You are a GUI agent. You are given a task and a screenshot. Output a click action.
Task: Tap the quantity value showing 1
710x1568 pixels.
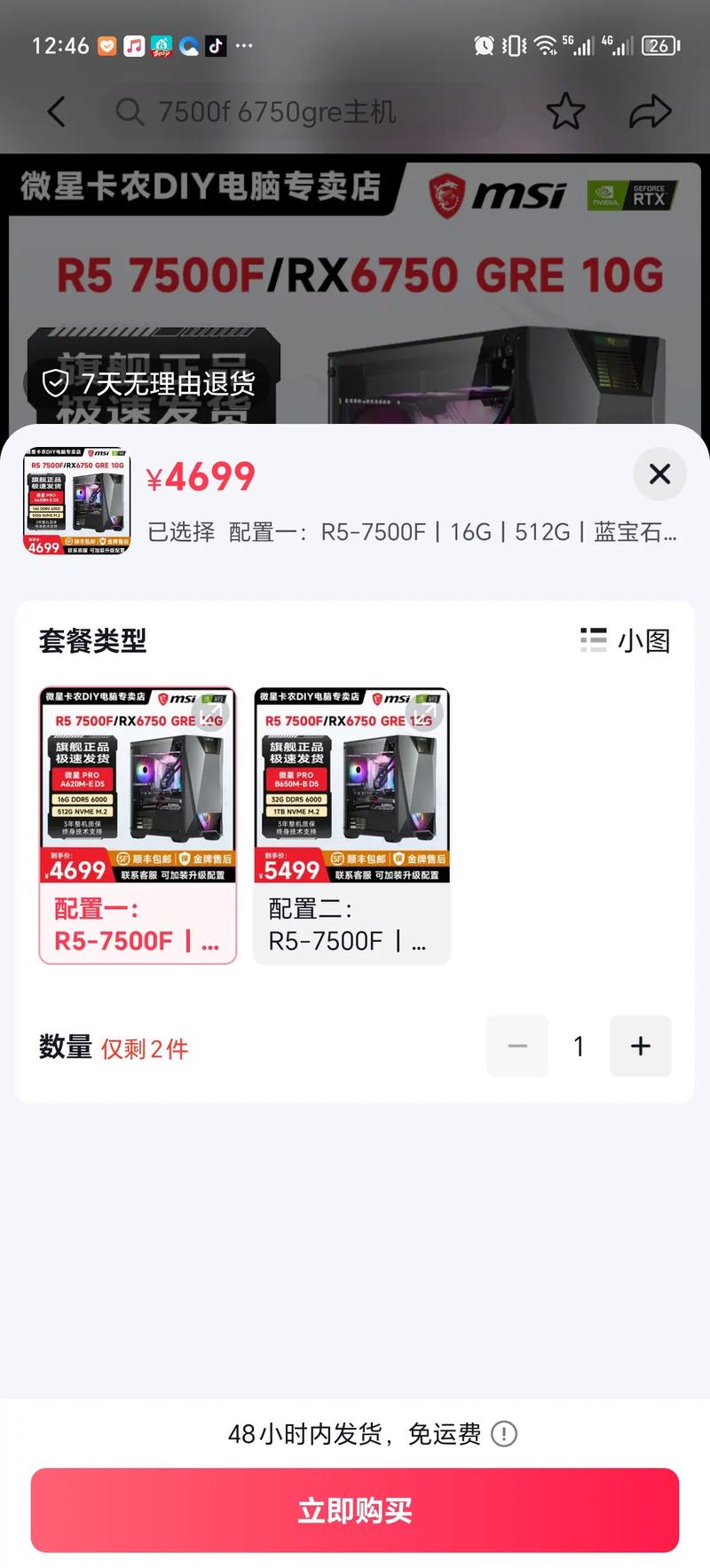tap(579, 1047)
